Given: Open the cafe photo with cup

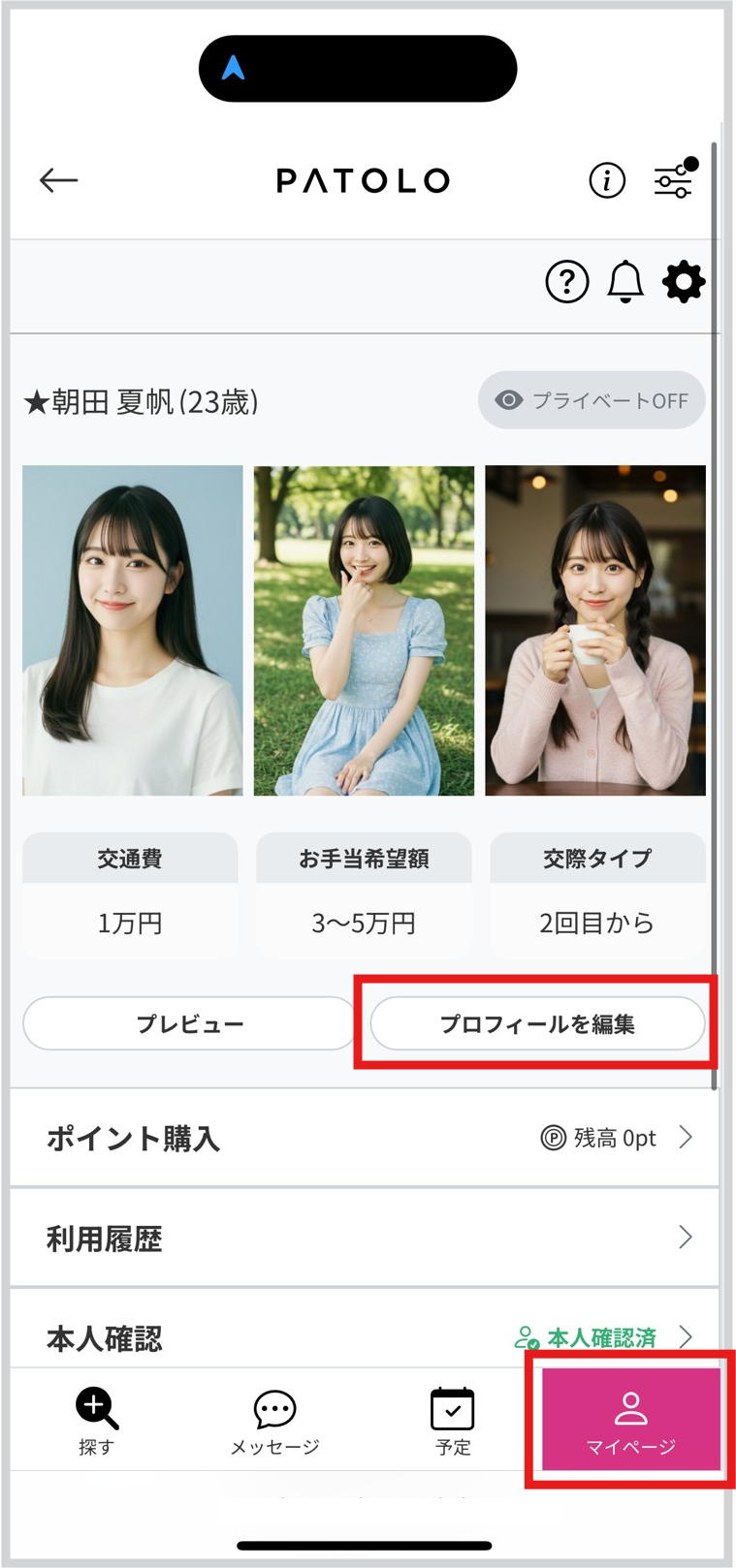Looking at the screenshot, I should [595, 630].
